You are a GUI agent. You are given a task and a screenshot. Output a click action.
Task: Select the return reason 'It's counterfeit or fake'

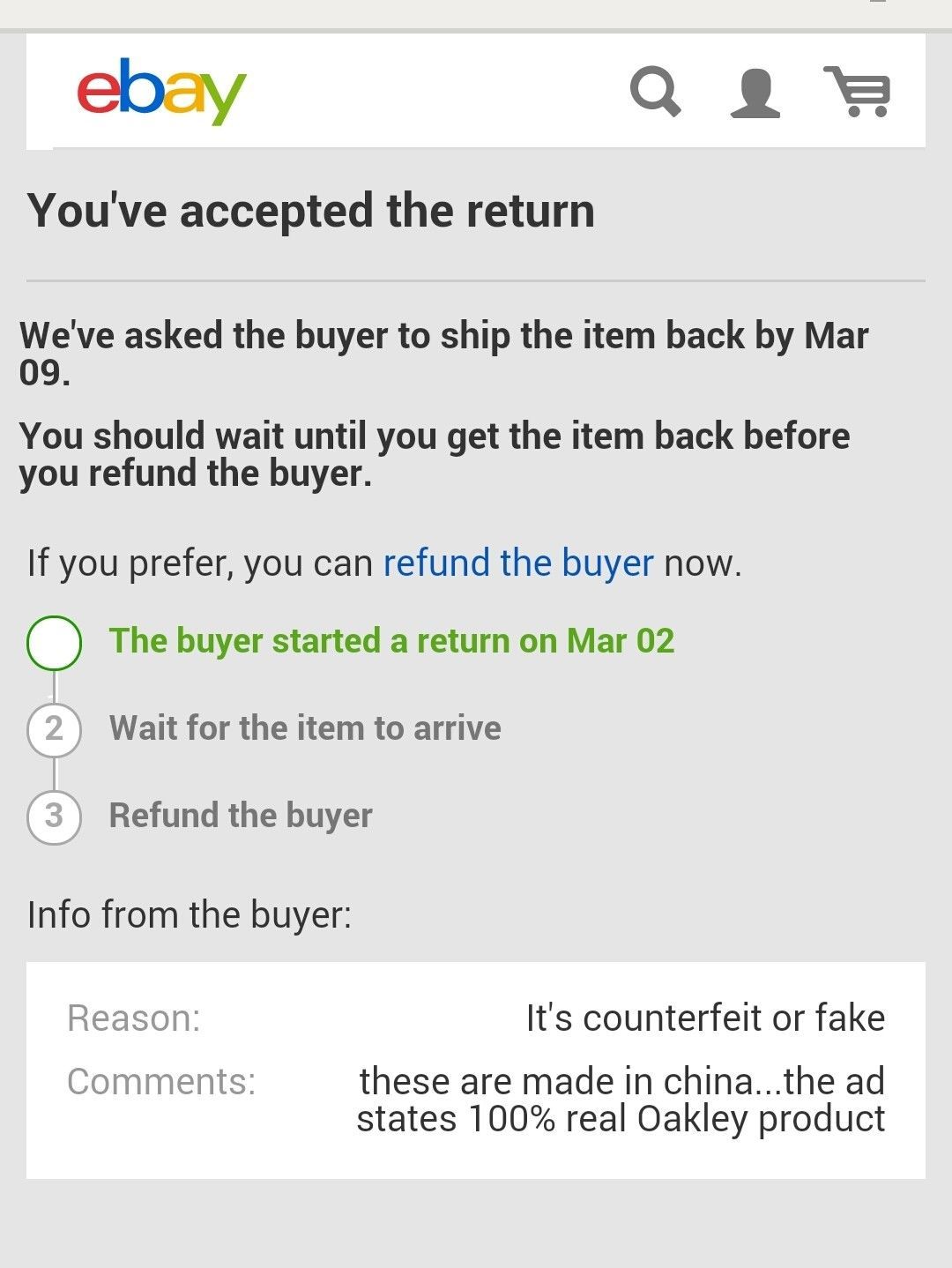705,1016
